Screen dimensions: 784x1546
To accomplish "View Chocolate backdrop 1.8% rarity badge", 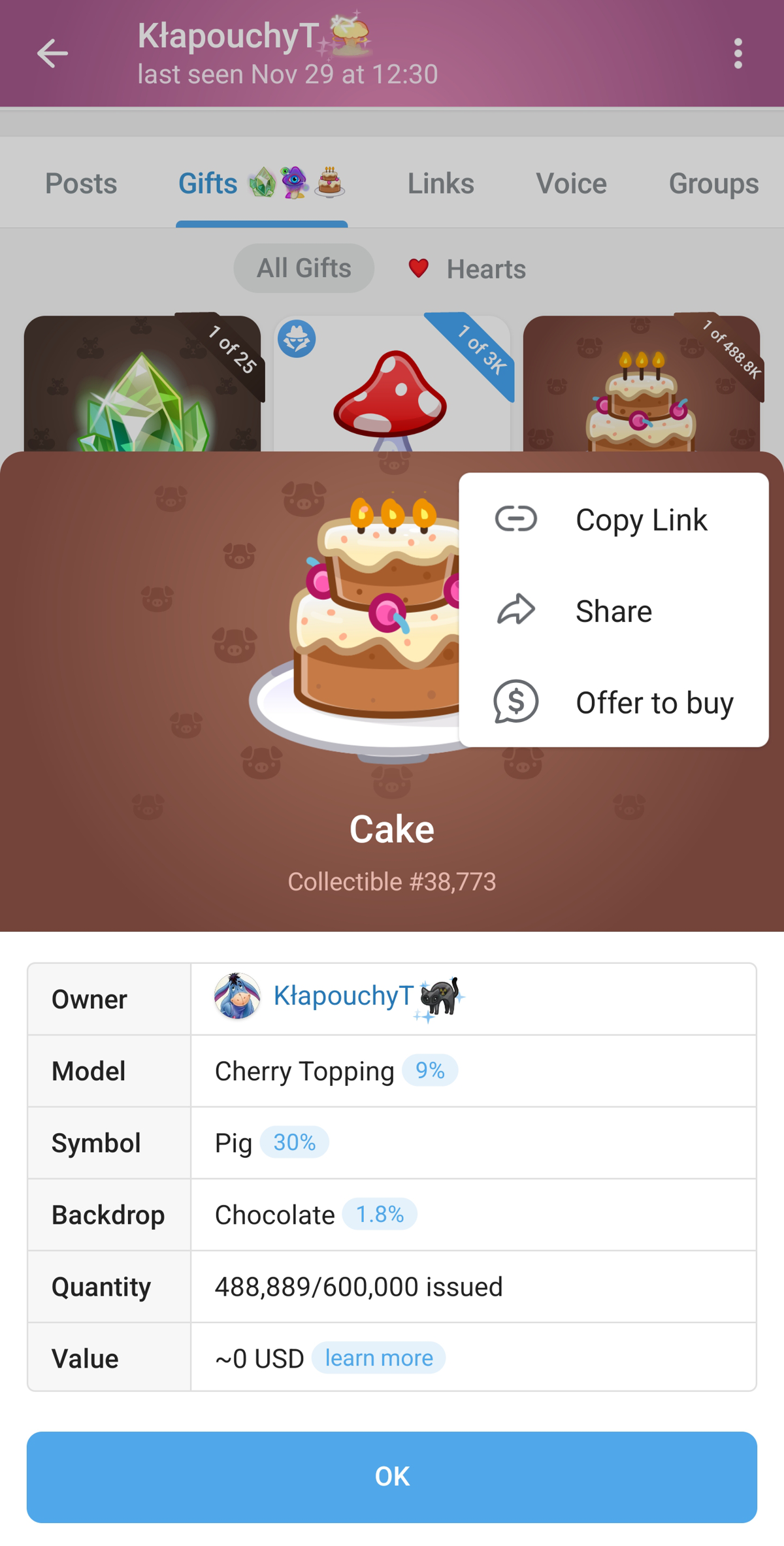I will (x=380, y=1214).
